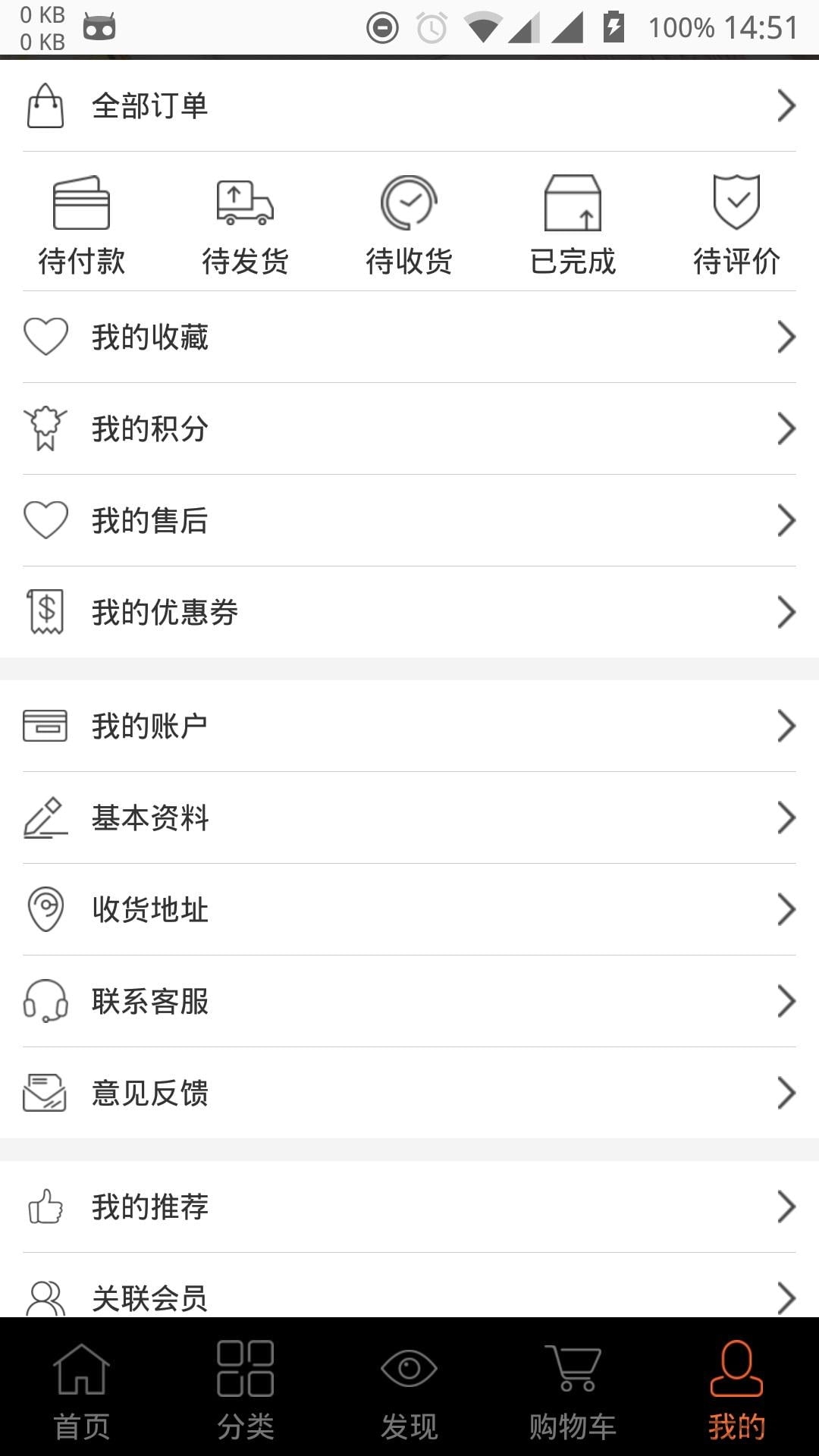Image resolution: width=819 pixels, height=1456 pixels.
Task: Tap 基本资料 basic information row
Action: coord(409,817)
